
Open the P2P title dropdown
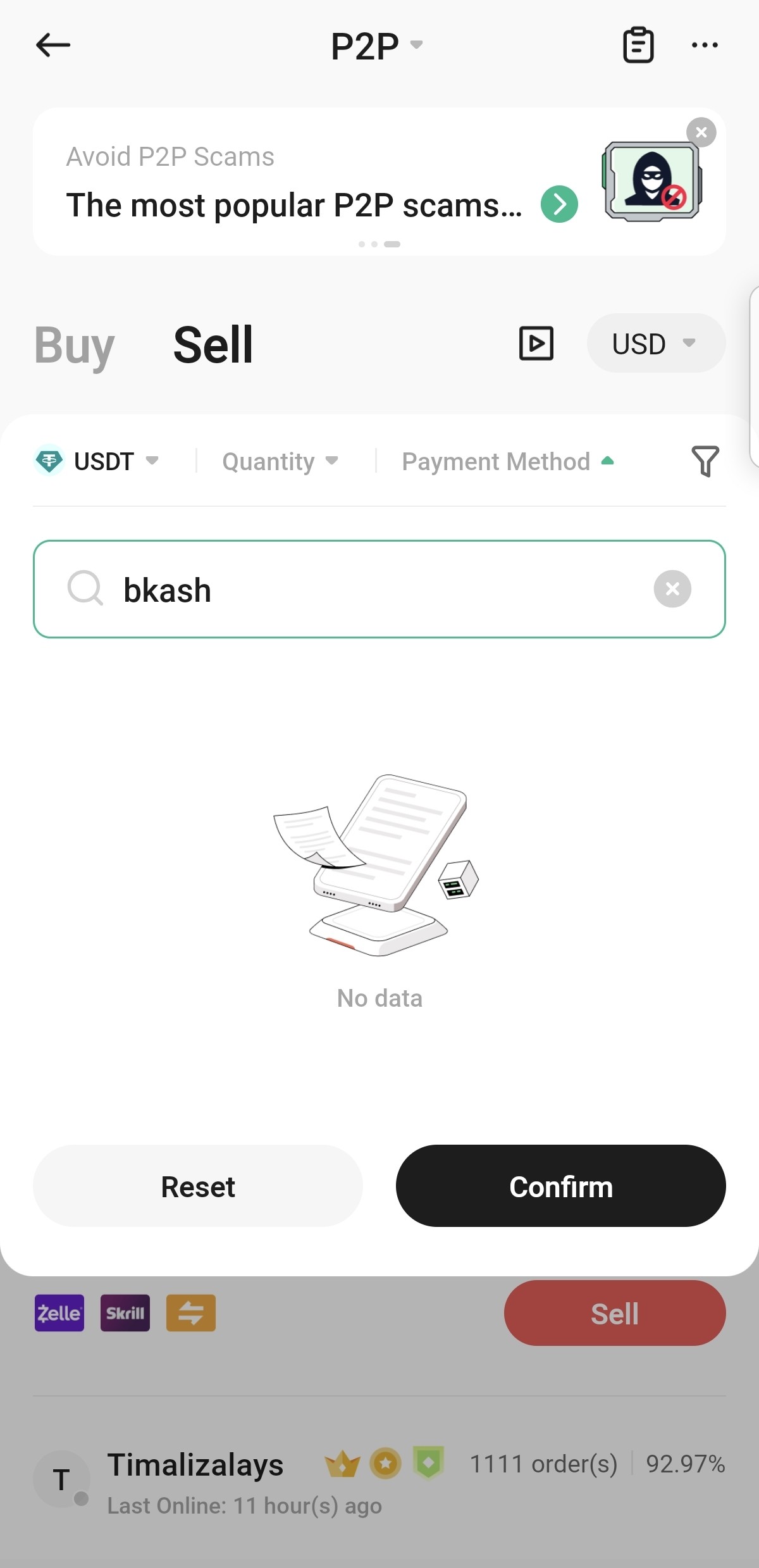(377, 46)
